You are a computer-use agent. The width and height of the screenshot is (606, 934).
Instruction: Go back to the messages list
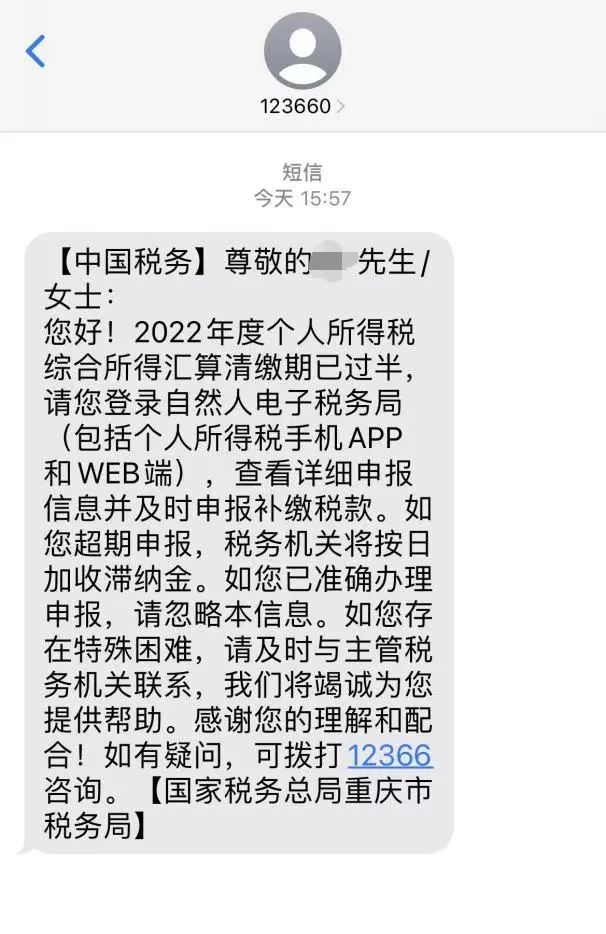36,51
